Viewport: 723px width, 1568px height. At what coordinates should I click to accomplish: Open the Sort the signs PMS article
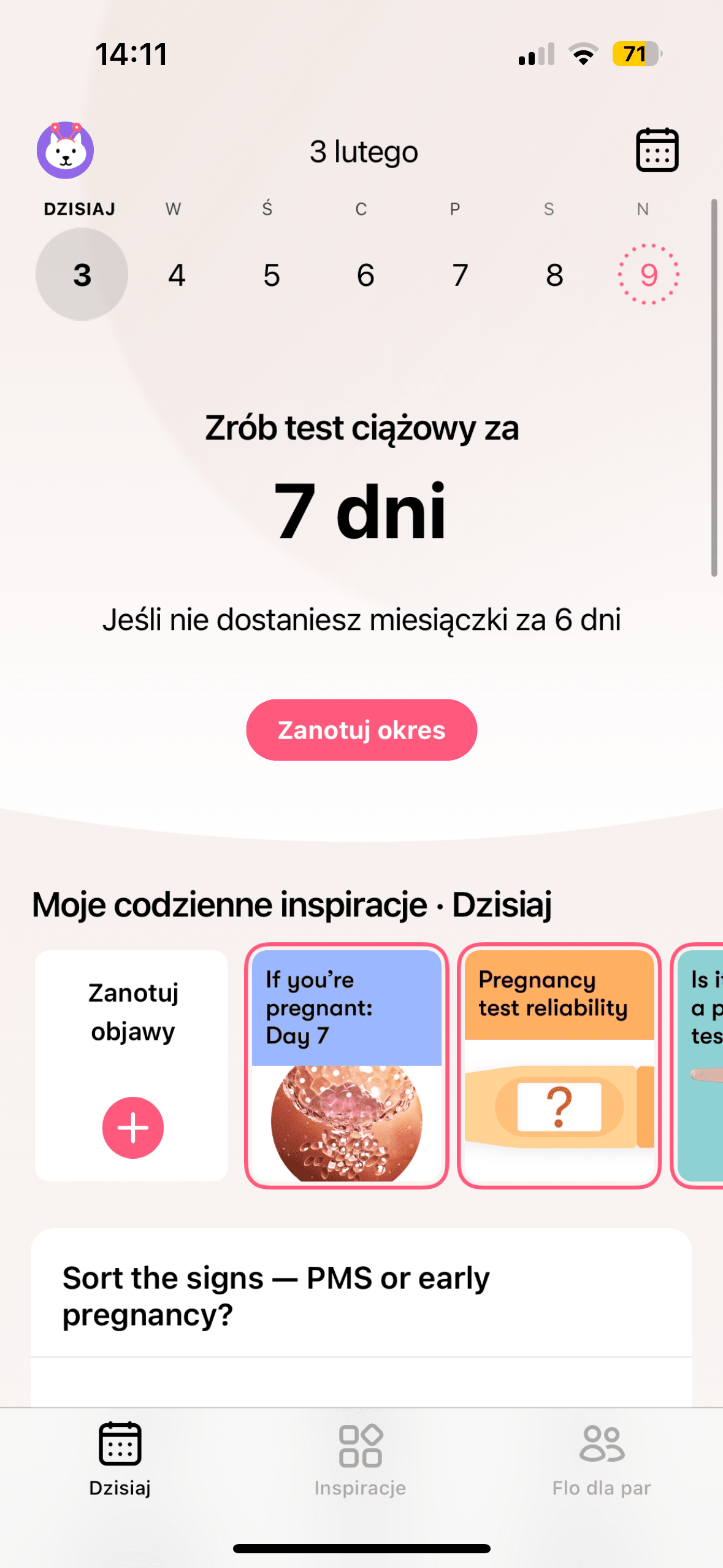(x=361, y=1296)
